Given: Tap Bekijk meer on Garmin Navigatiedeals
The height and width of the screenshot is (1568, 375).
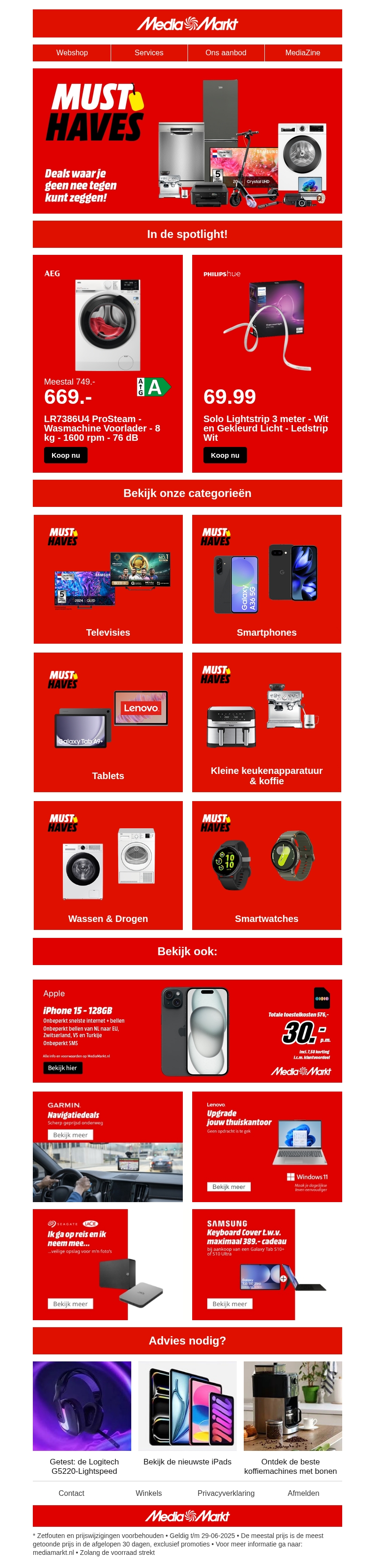Looking at the screenshot, I should (70, 1135).
